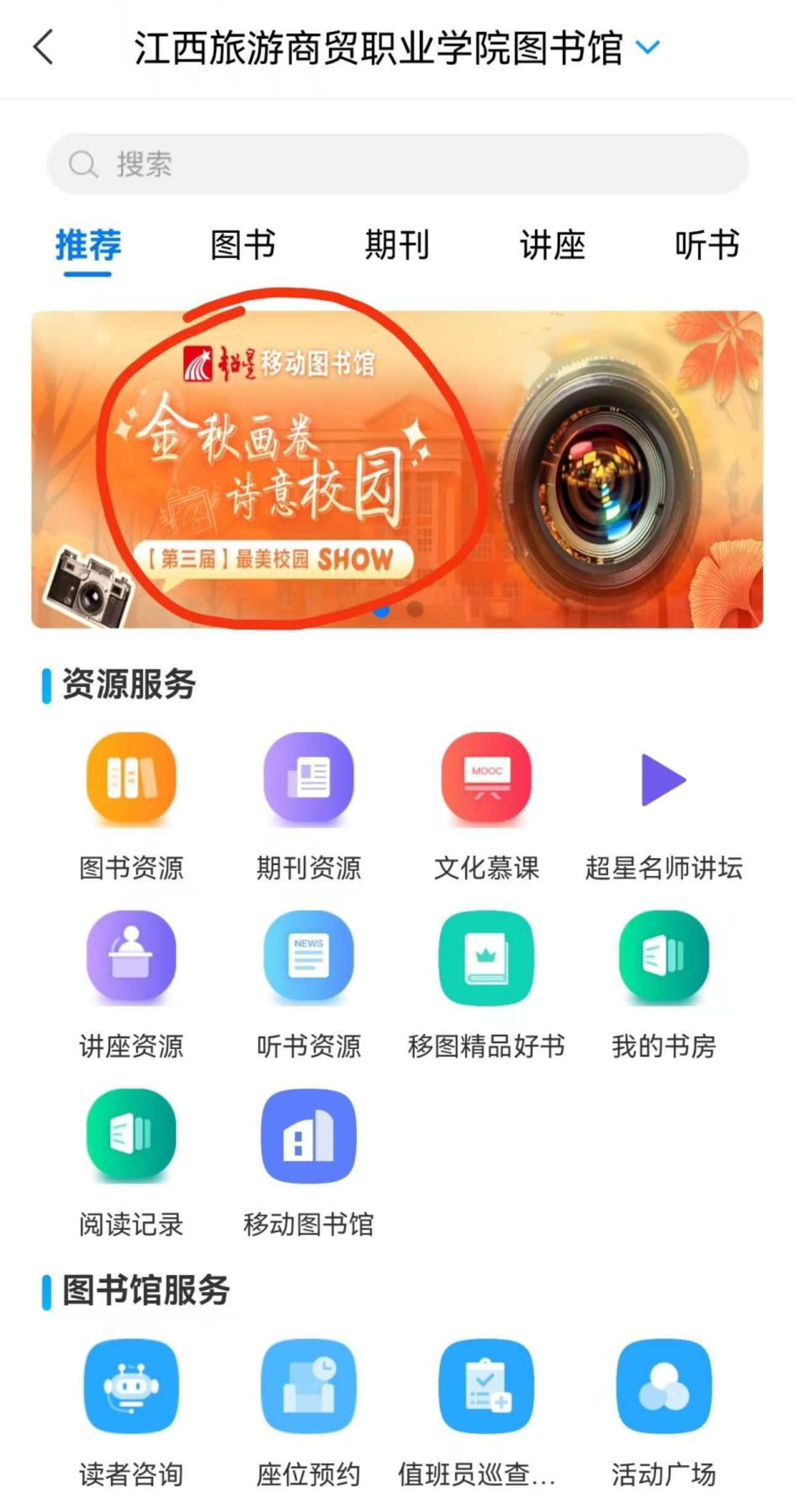Switch to the 图书 tab

(x=243, y=245)
